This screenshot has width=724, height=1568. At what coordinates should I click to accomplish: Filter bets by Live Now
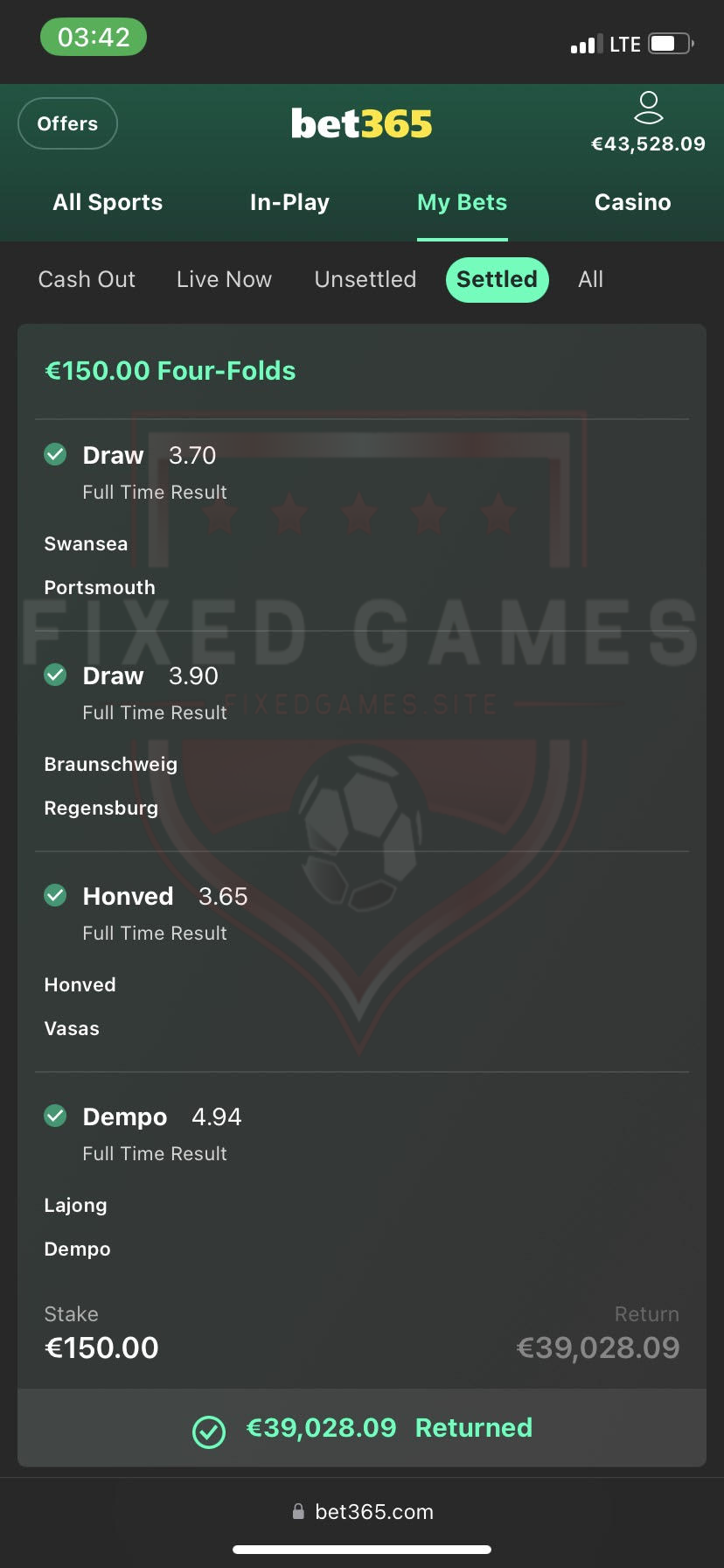coord(224,279)
